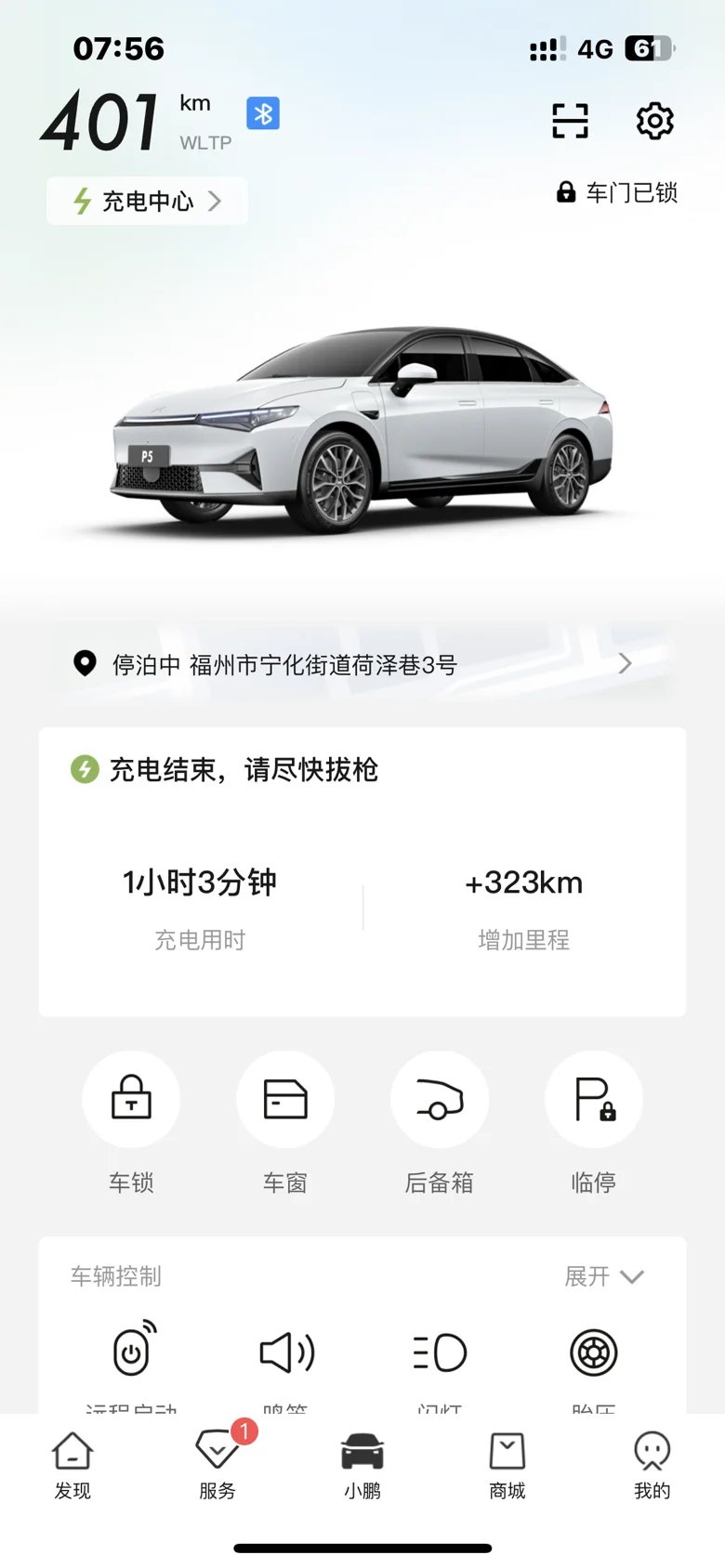Tap the 后备箱 trunk button
The height and width of the screenshot is (1568, 725).
click(x=440, y=1100)
